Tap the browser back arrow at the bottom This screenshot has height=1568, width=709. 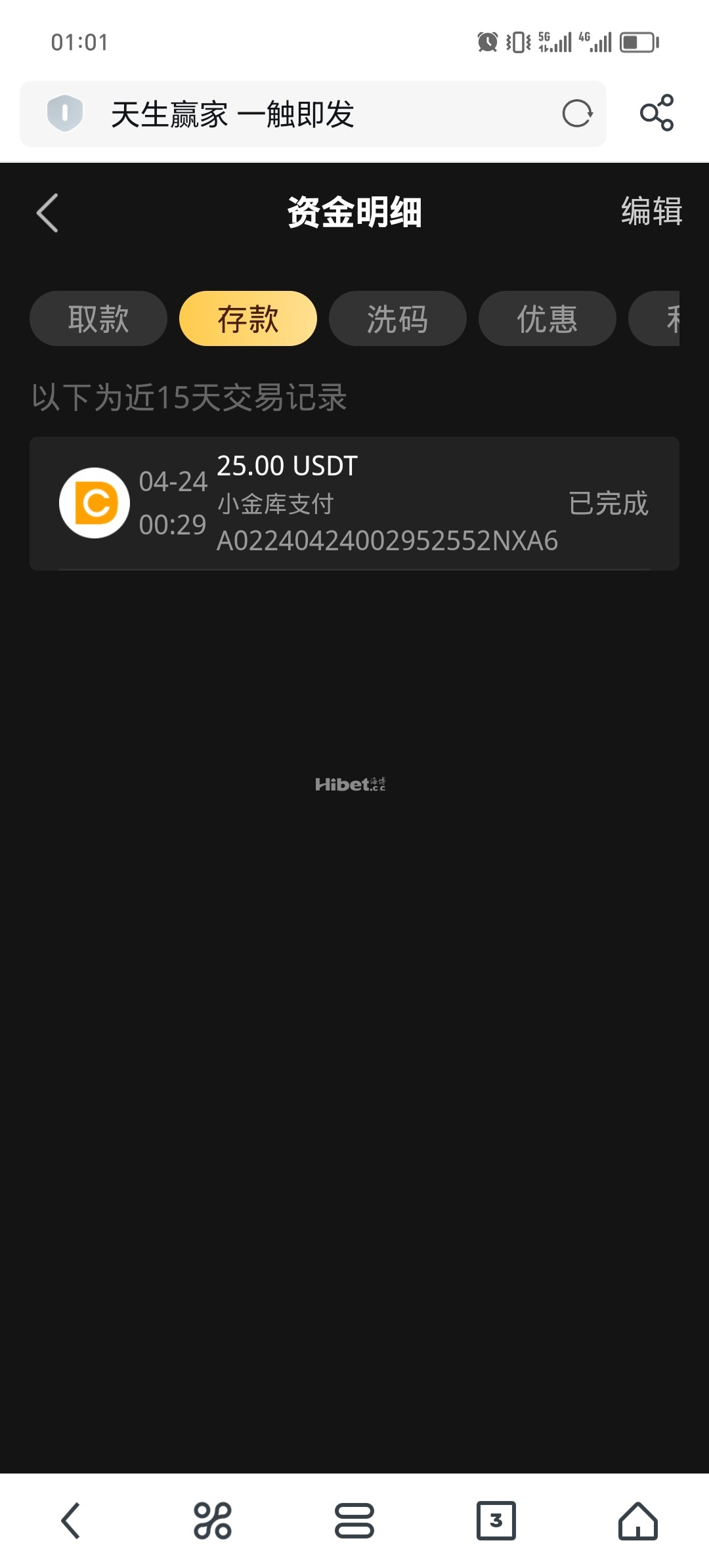[x=71, y=1520]
